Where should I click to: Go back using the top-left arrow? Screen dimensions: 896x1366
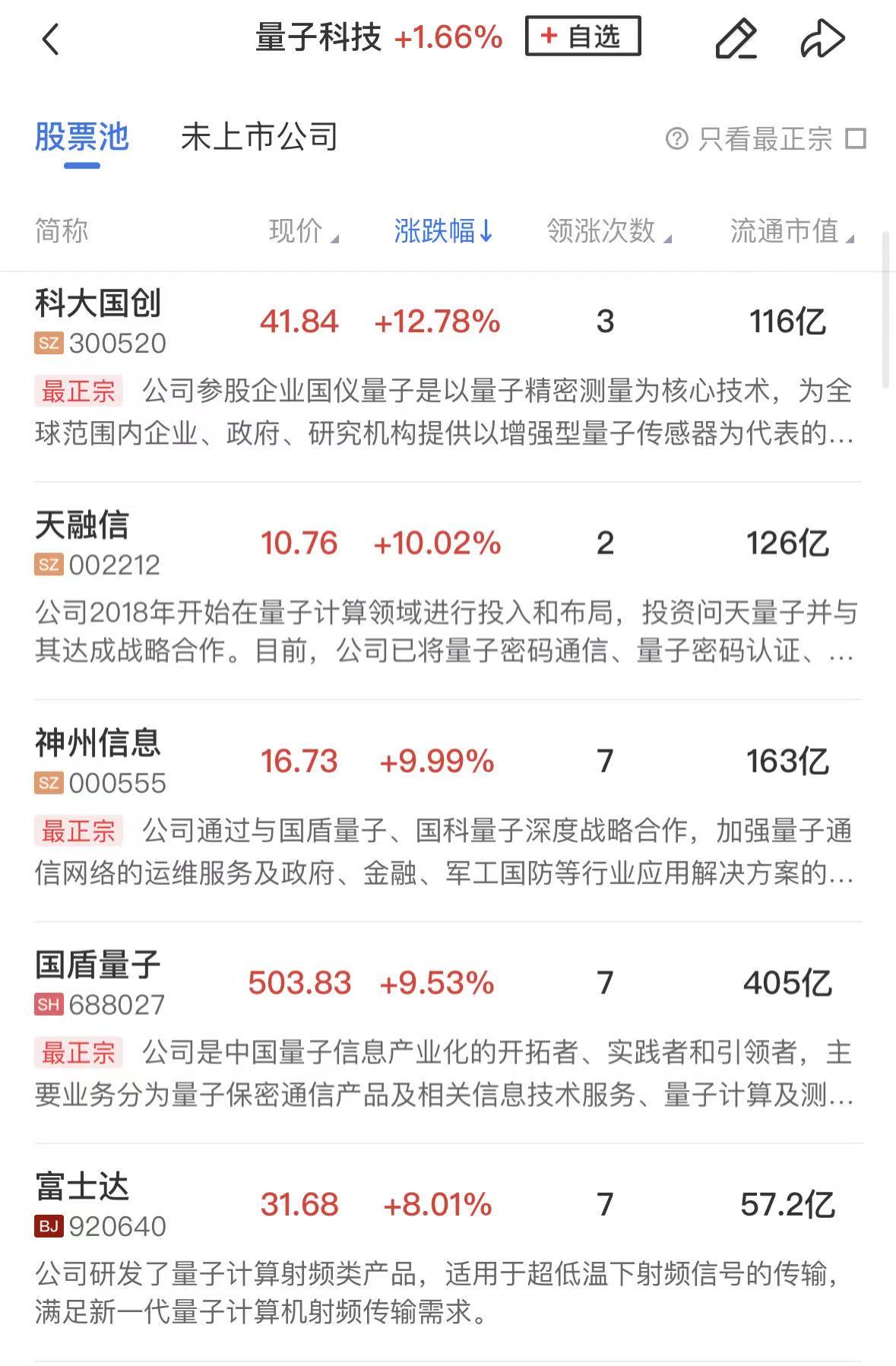coord(50,40)
